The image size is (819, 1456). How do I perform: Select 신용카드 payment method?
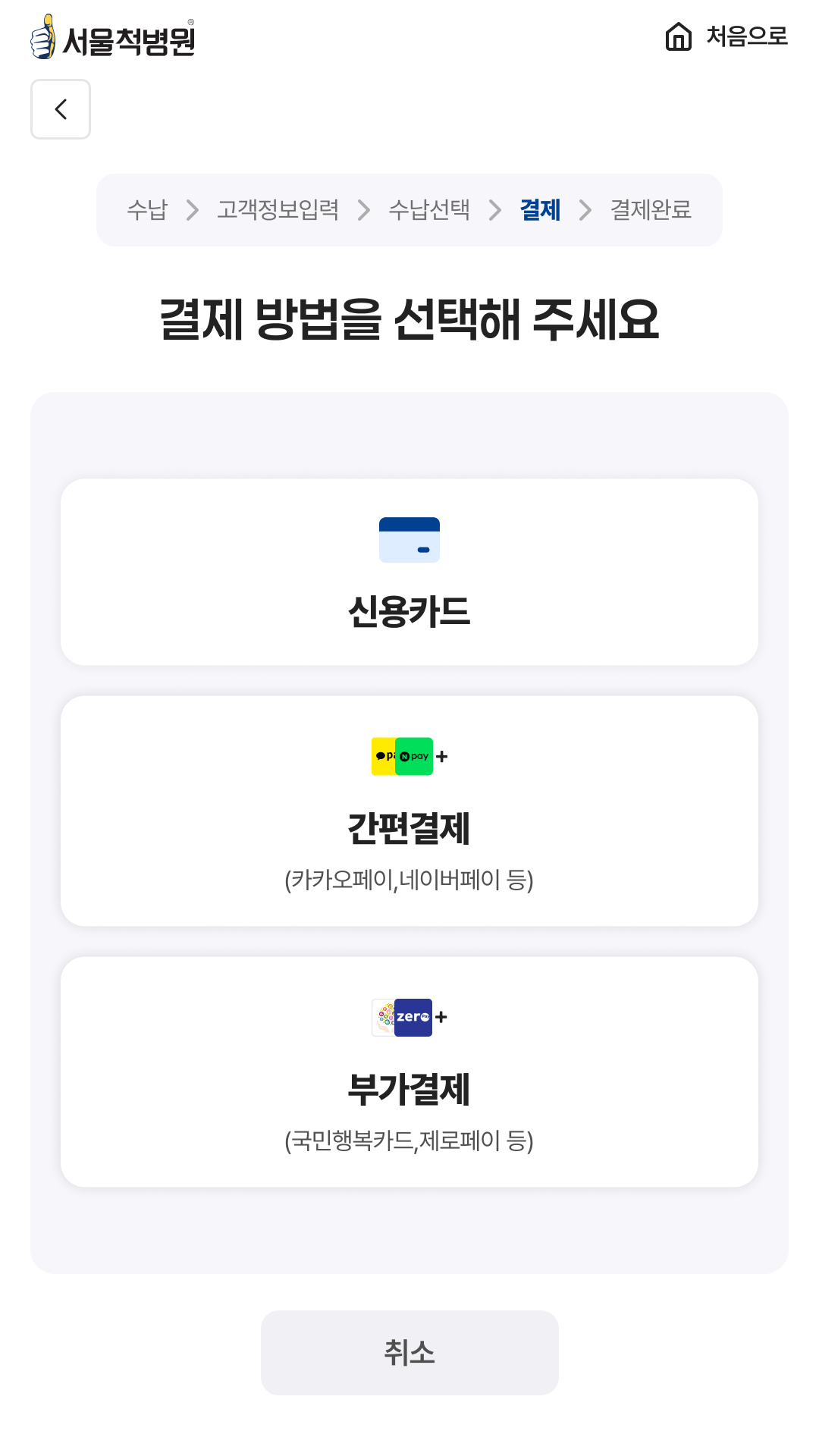coord(409,573)
